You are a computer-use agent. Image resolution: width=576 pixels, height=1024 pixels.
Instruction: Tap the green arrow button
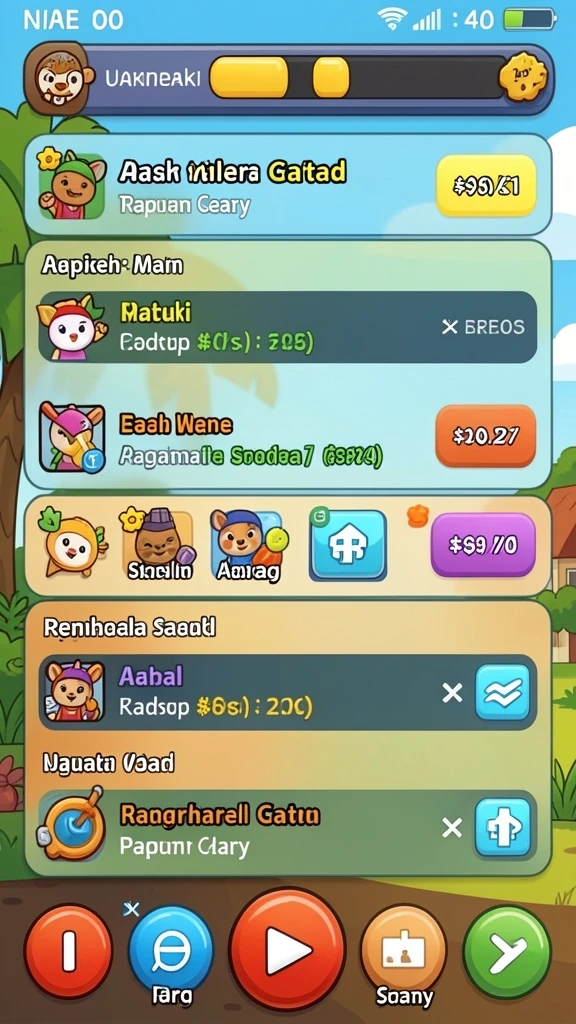pyautogui.click(x=507, y=952)
